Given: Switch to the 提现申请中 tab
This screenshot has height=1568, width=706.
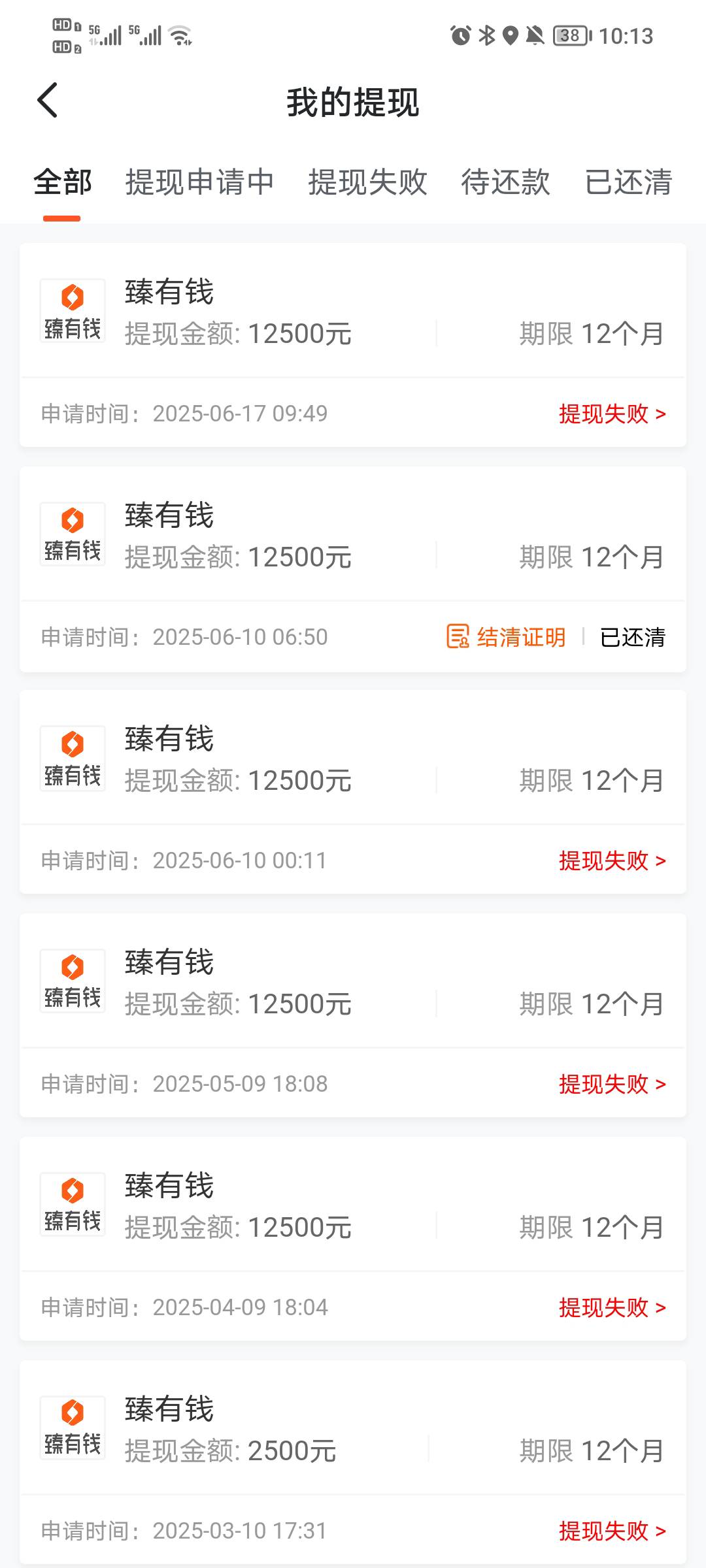Looking at the screenshot, I should click(199, 182).
